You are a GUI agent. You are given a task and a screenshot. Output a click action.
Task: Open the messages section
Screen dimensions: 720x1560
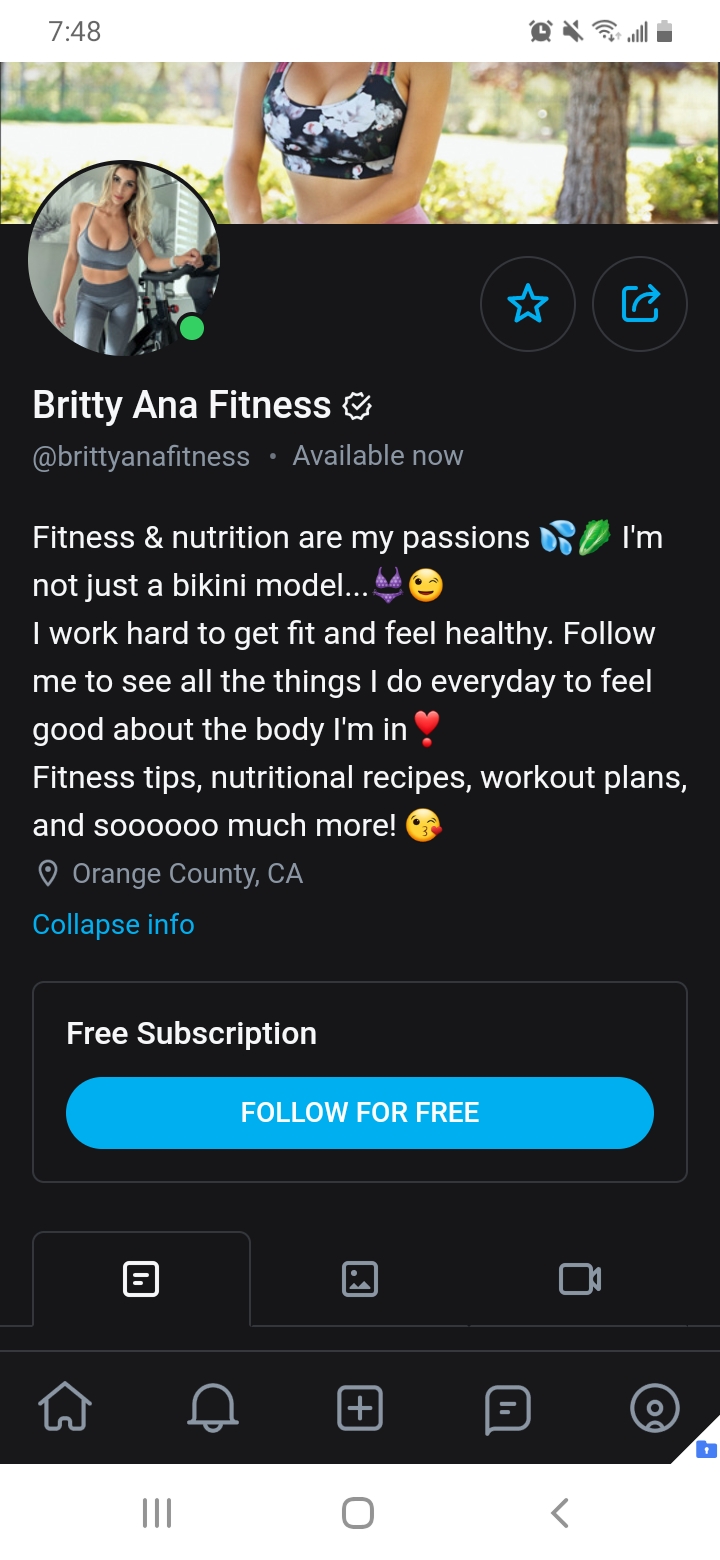(x=507, y=1408)
